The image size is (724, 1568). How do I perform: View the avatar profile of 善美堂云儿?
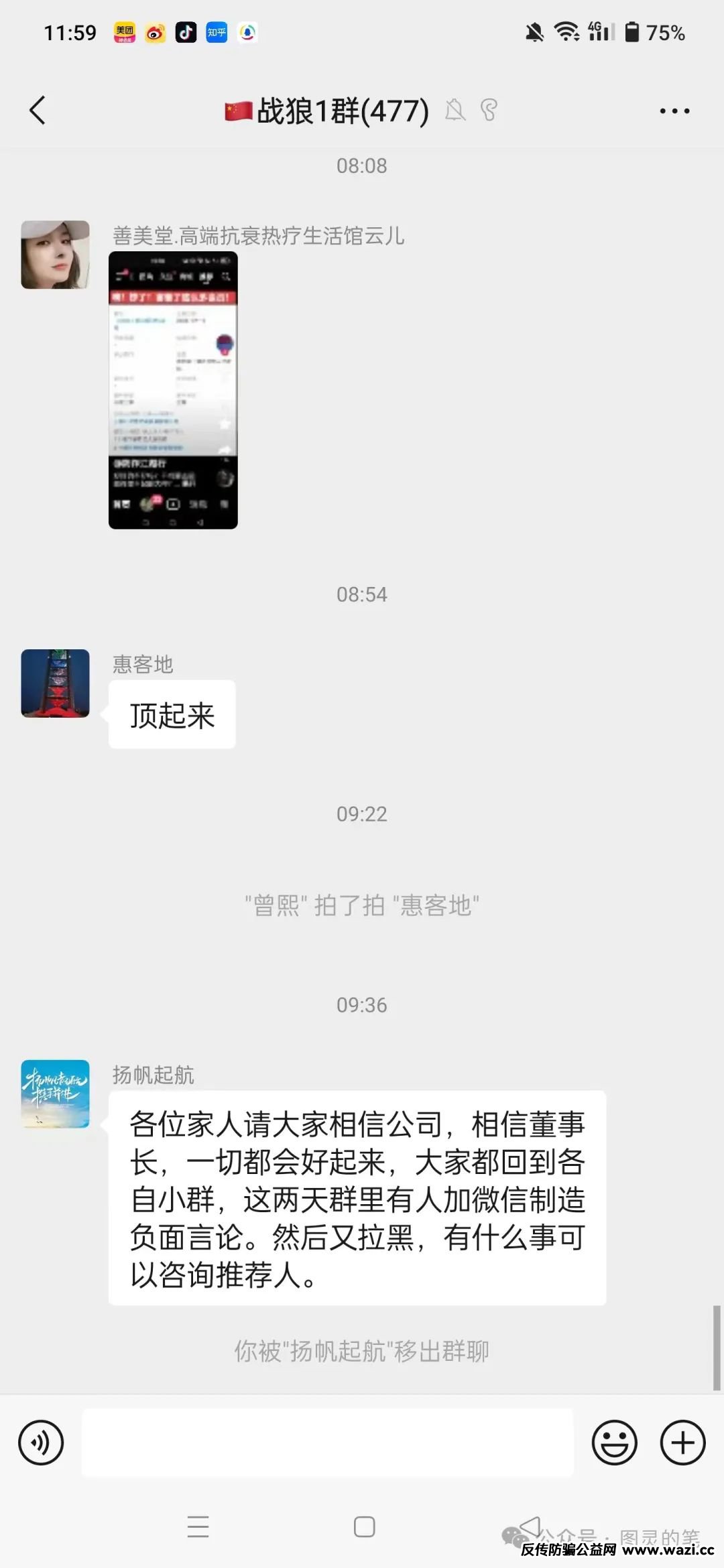tap(55, 255)
